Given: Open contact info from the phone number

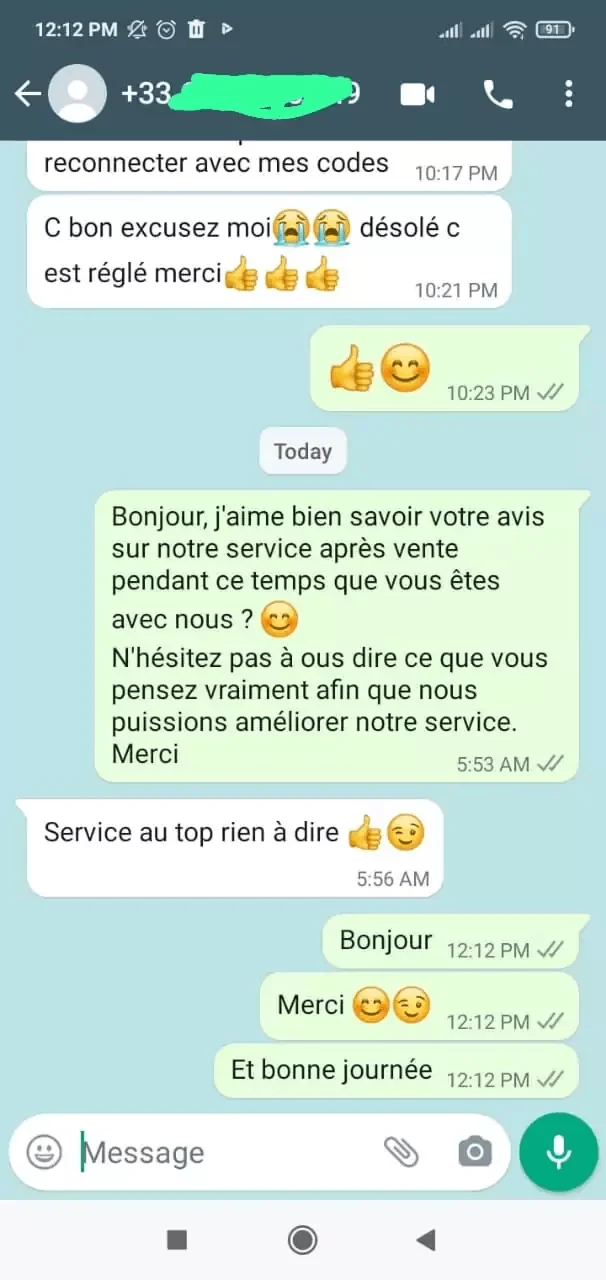Looking at the screenshot, I should [240, 94].
